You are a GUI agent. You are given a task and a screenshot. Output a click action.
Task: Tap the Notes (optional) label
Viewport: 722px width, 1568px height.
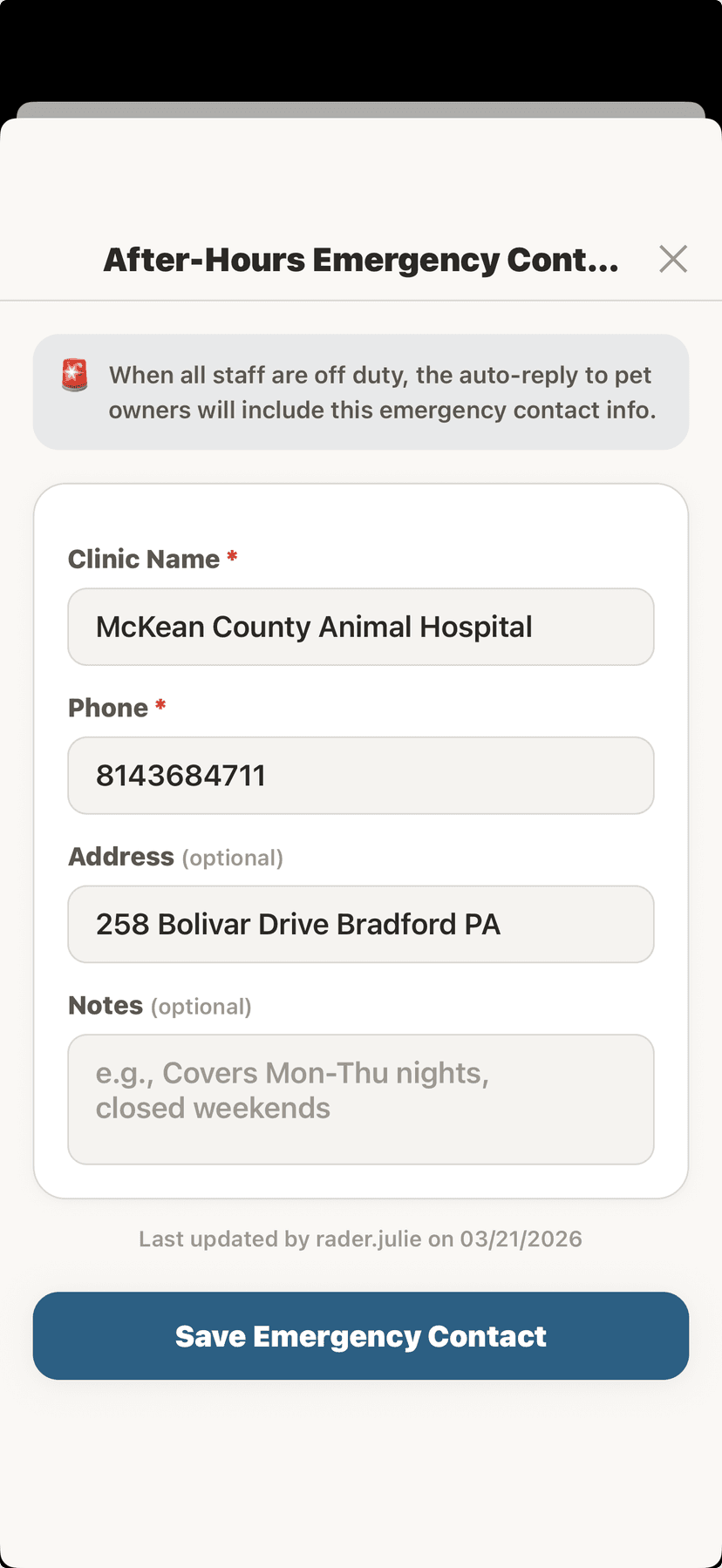(x=160, y=1005)
